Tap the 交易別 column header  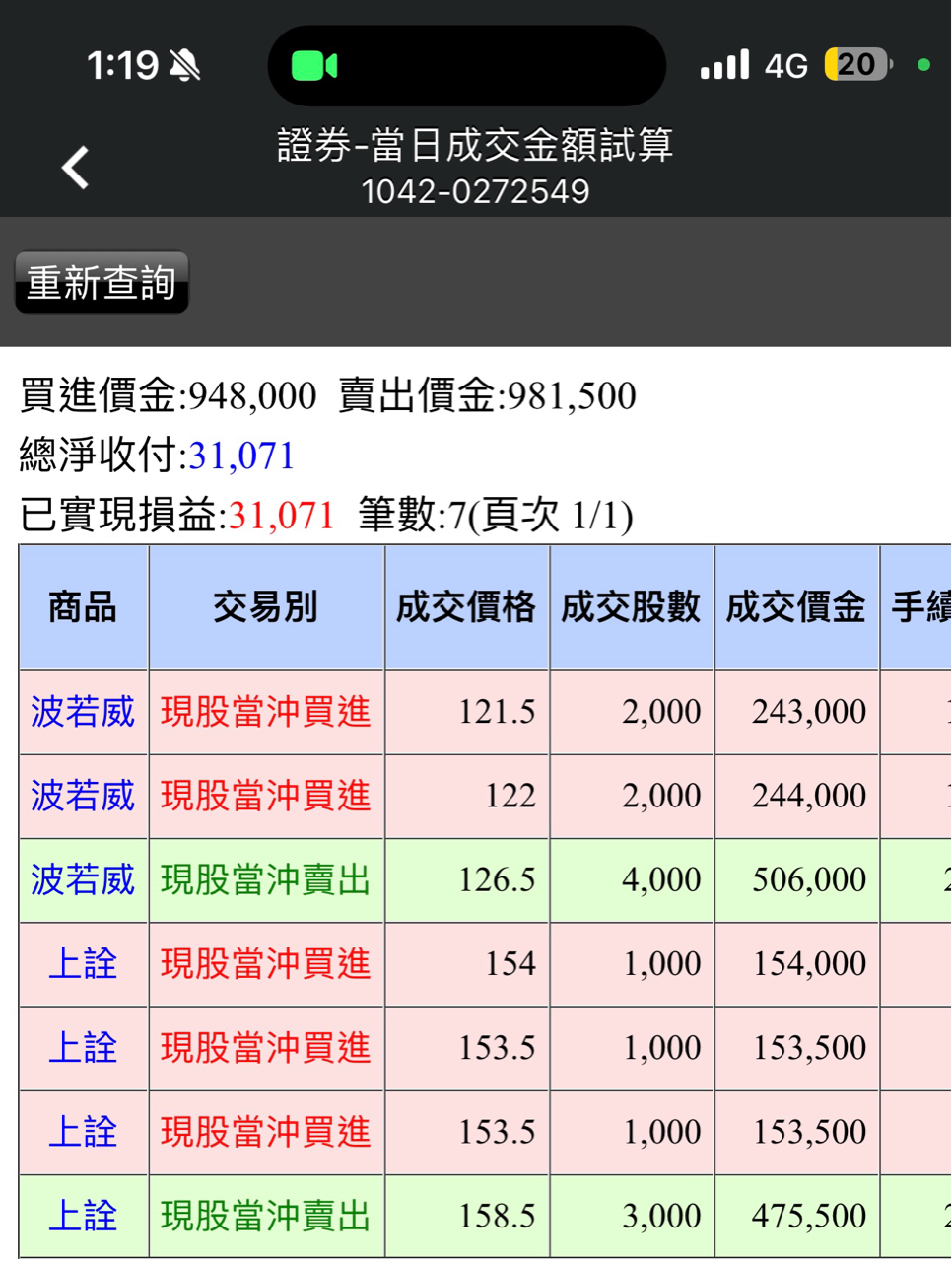[x=265, y=605]
